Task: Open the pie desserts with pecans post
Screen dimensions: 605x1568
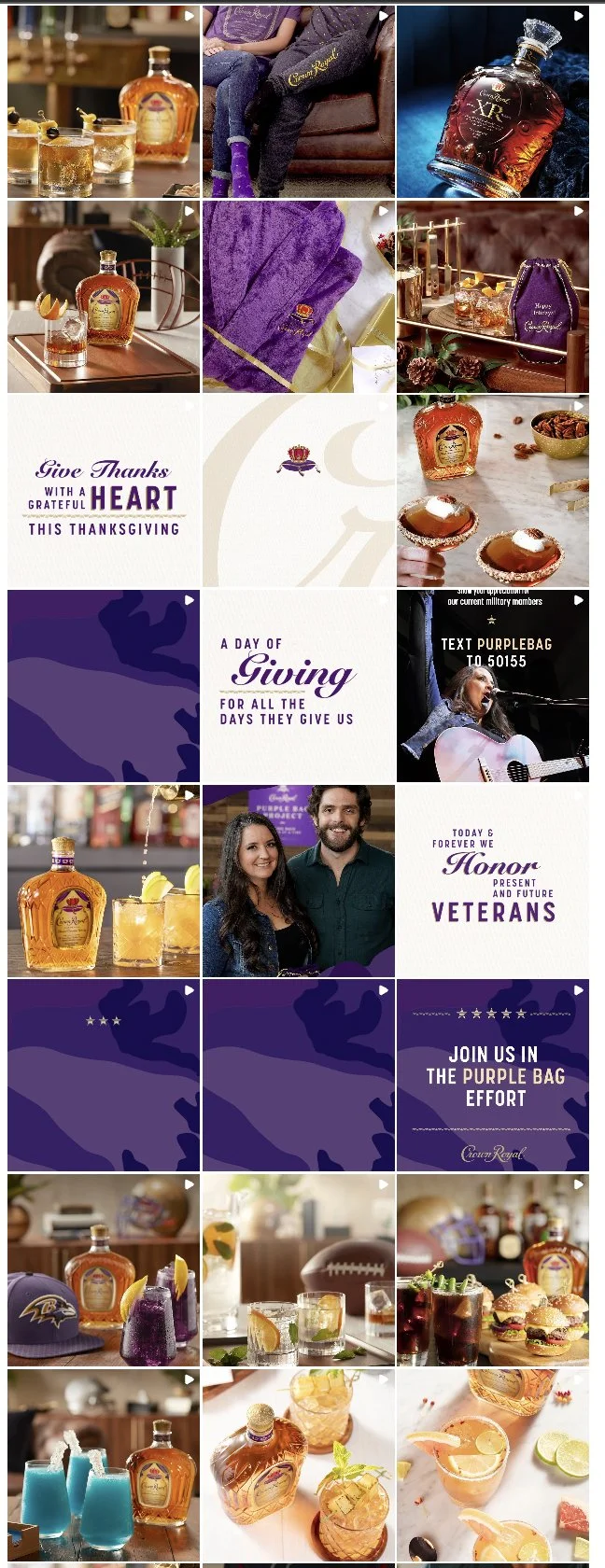Action: (x=493, y=491)
